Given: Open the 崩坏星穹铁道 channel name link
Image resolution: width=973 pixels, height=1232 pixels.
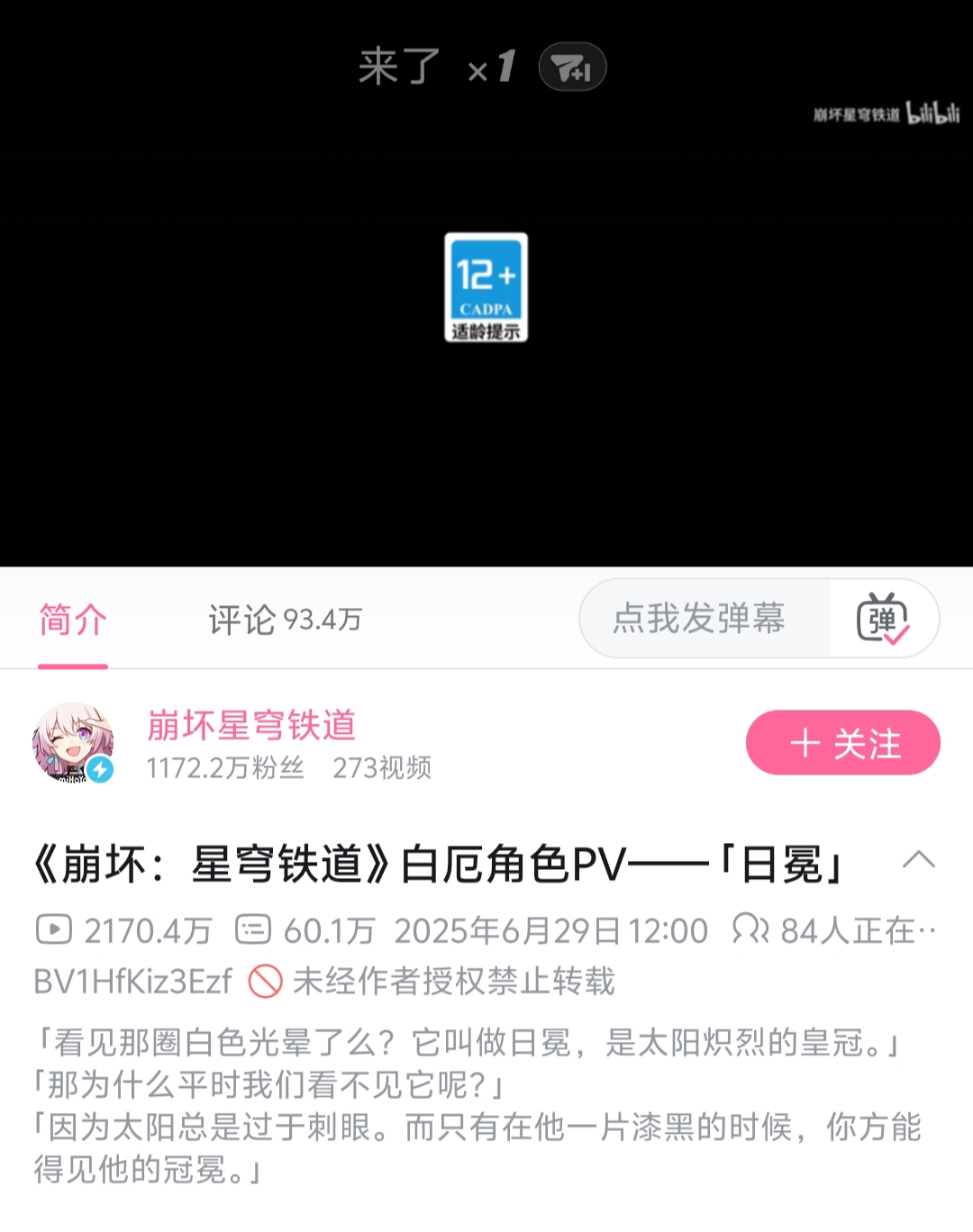Looking at the screenshot, I should (251, 724).
